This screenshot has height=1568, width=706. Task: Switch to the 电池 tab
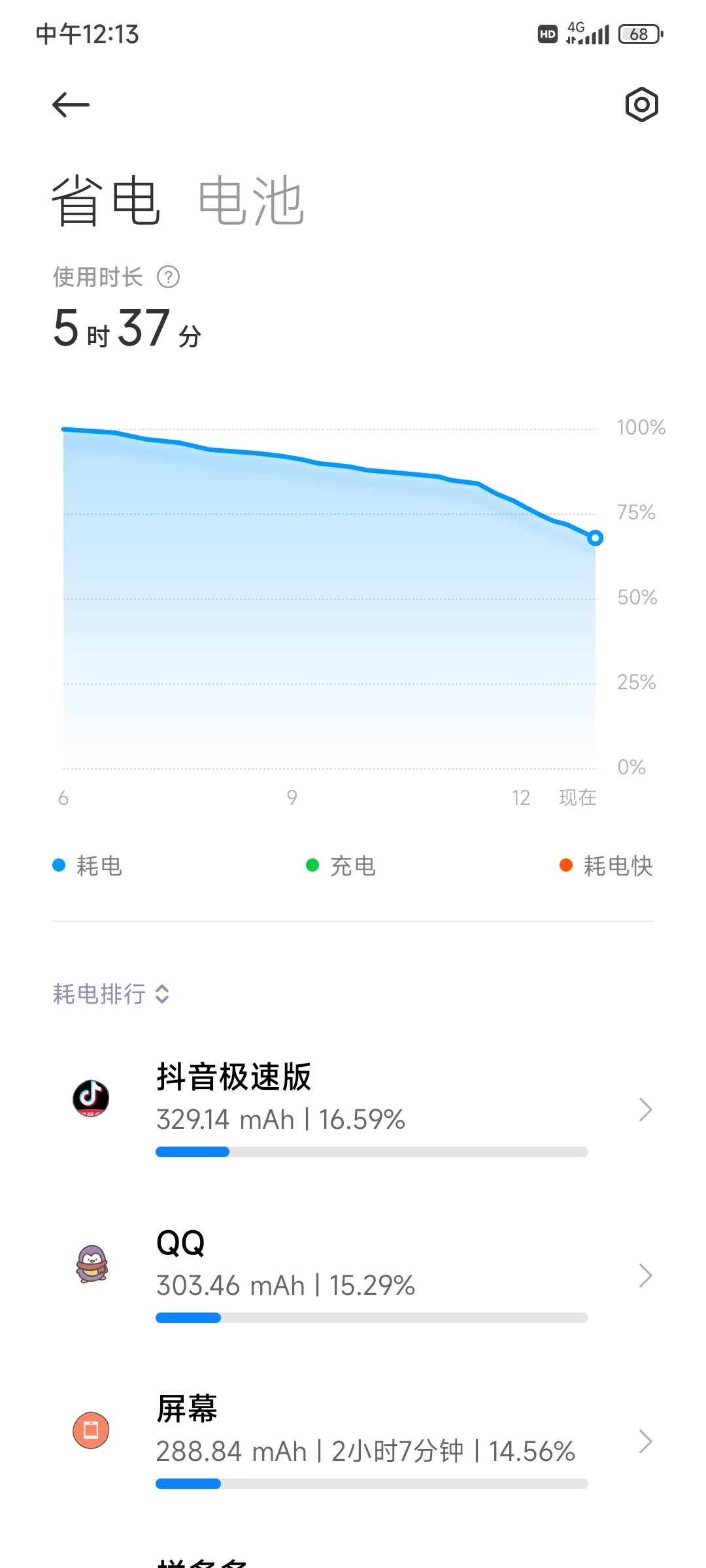[251, 201]
